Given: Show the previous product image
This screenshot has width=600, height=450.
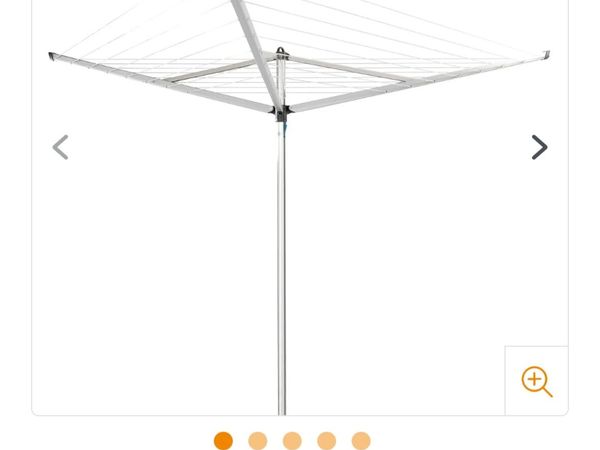Looking at the screenshot, I should 61,148.
